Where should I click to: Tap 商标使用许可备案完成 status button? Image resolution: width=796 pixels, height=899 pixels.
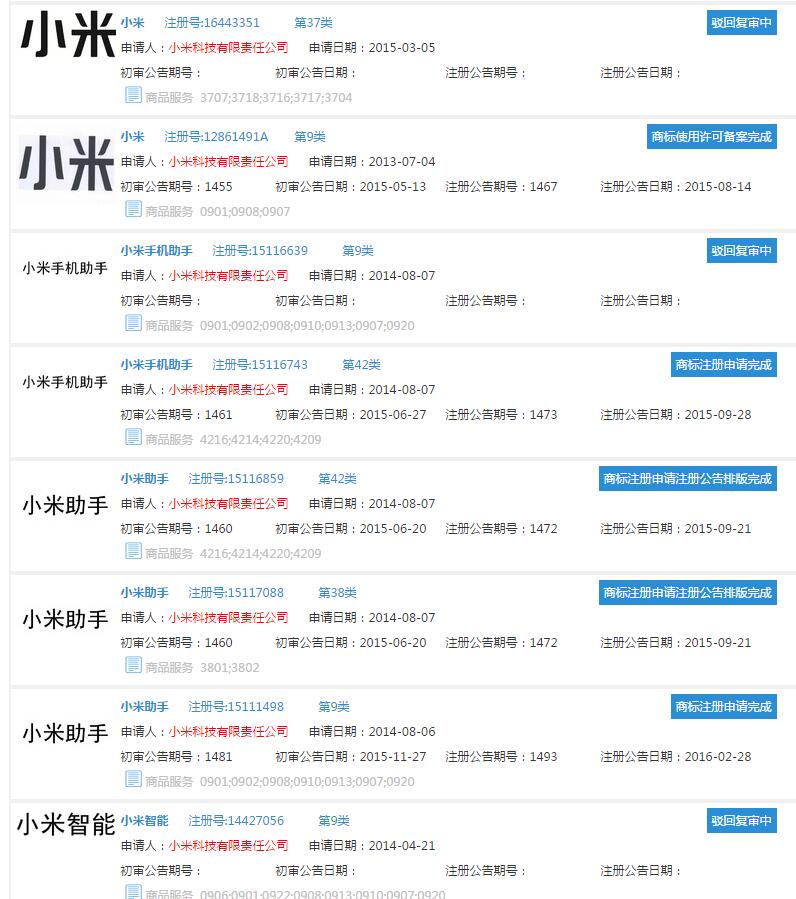[x=711, y=137]
